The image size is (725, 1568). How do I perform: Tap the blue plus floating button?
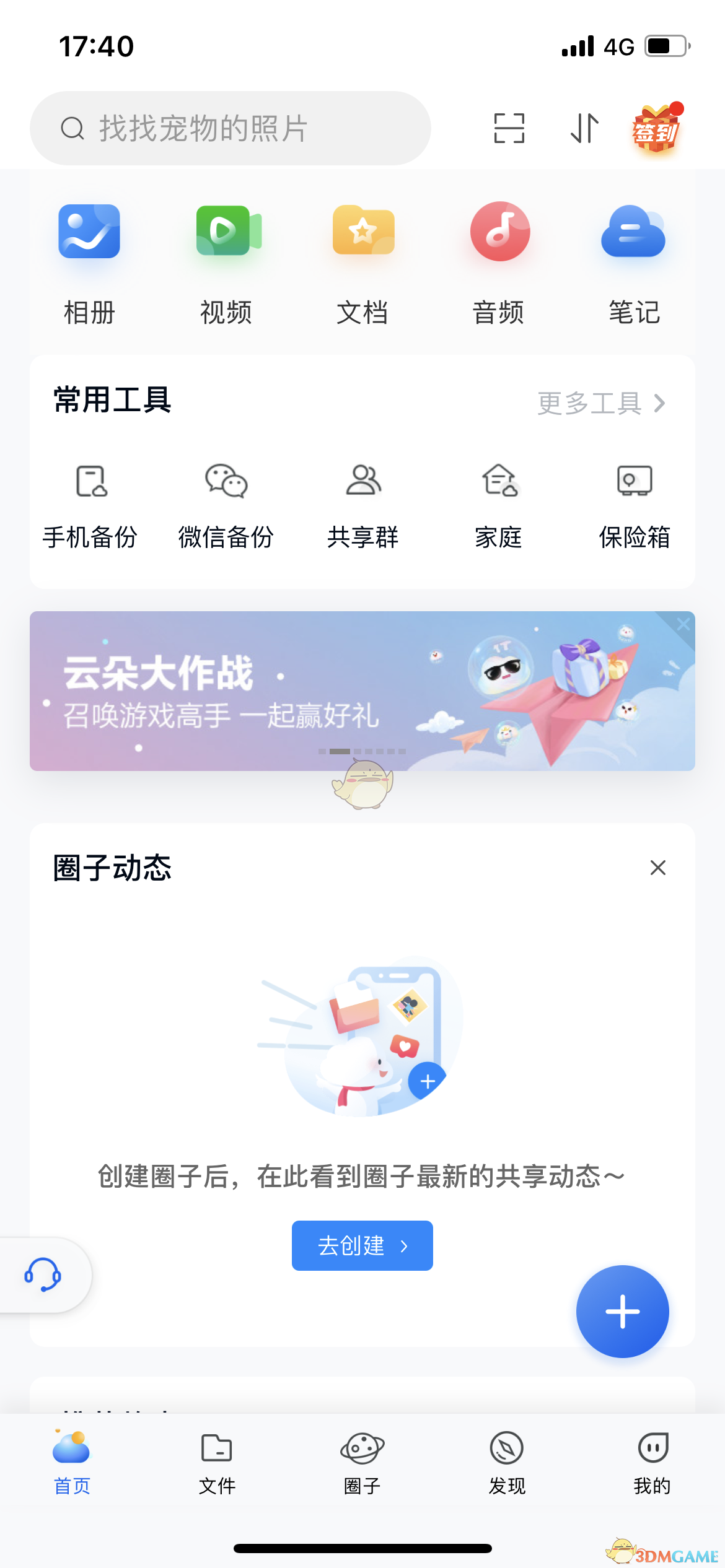pos(622,1312)
